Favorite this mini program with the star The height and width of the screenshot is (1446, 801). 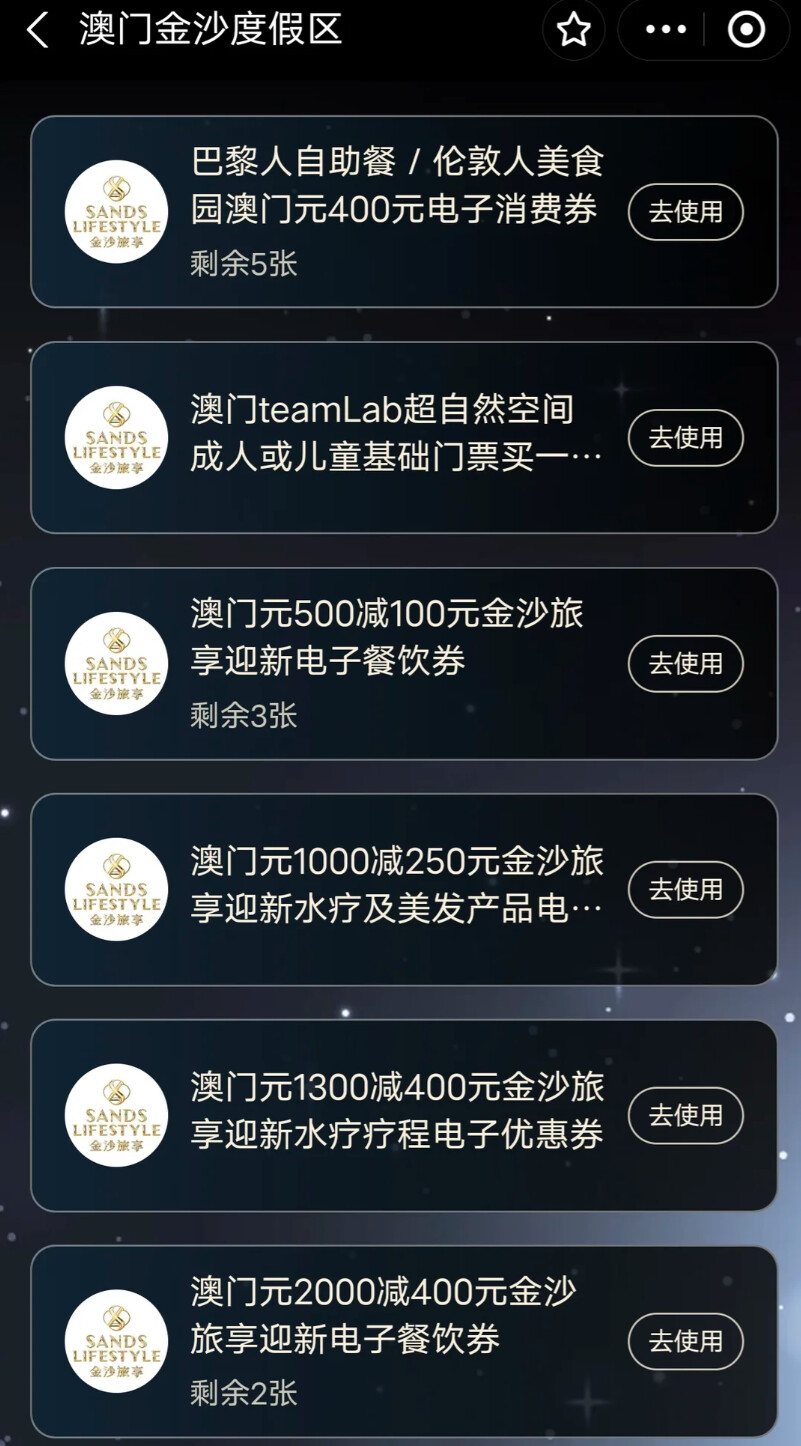tap(573, 31)
